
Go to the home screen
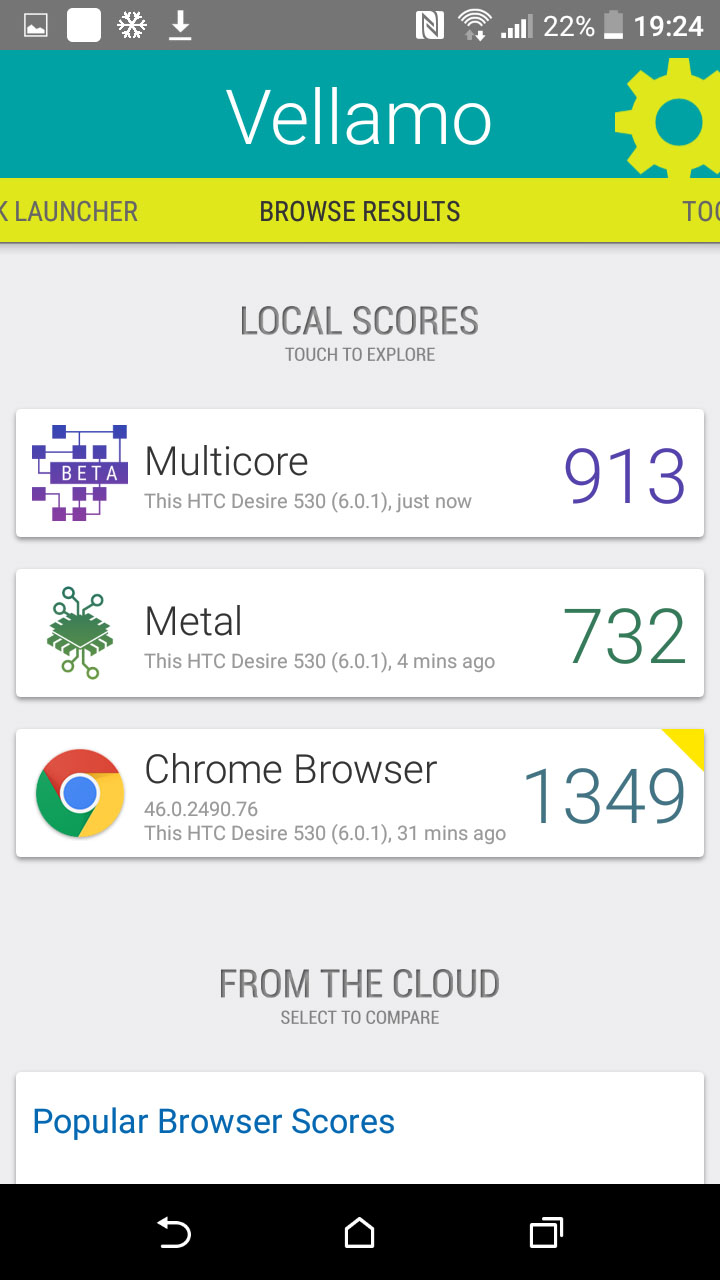coord(359,1233)
